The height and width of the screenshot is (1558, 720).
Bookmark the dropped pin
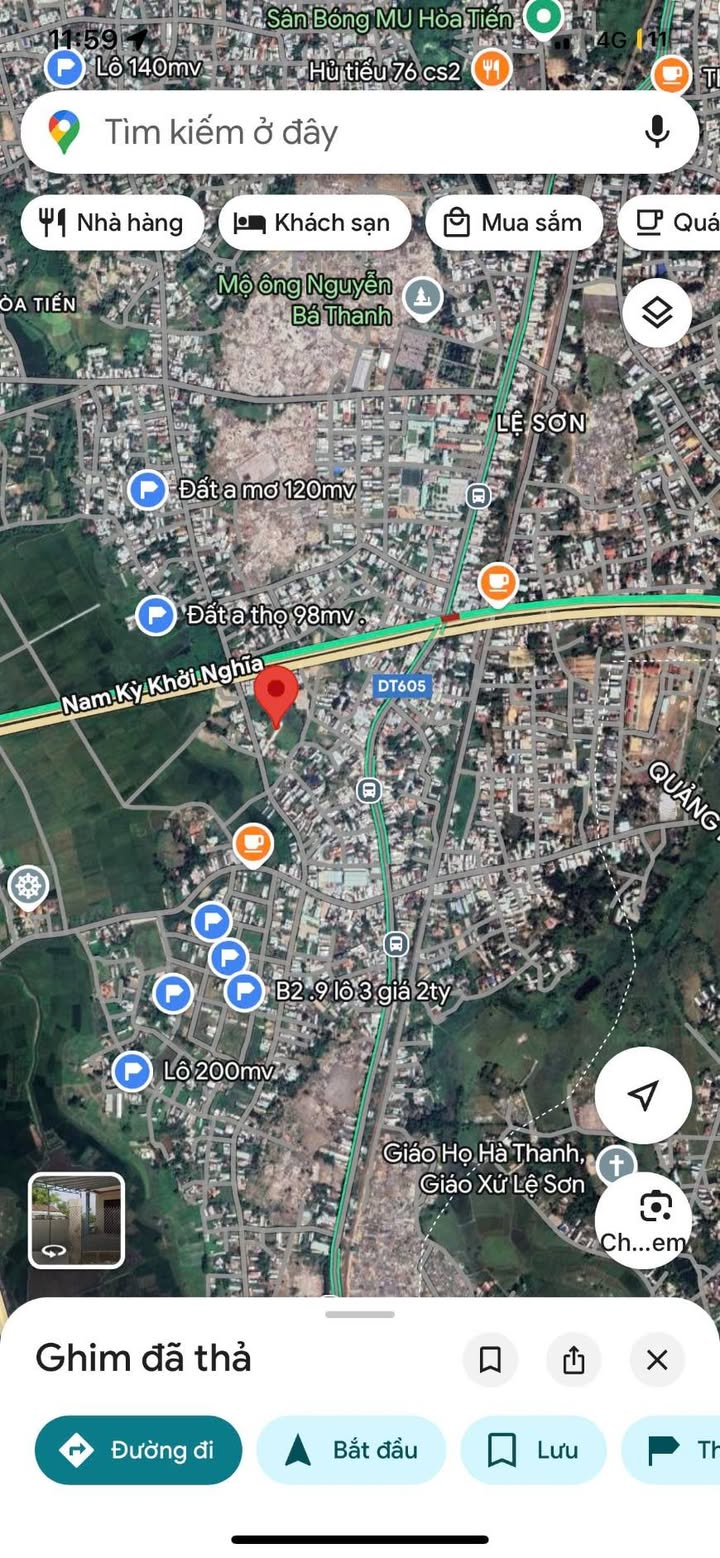click(x=490, y=1359)
